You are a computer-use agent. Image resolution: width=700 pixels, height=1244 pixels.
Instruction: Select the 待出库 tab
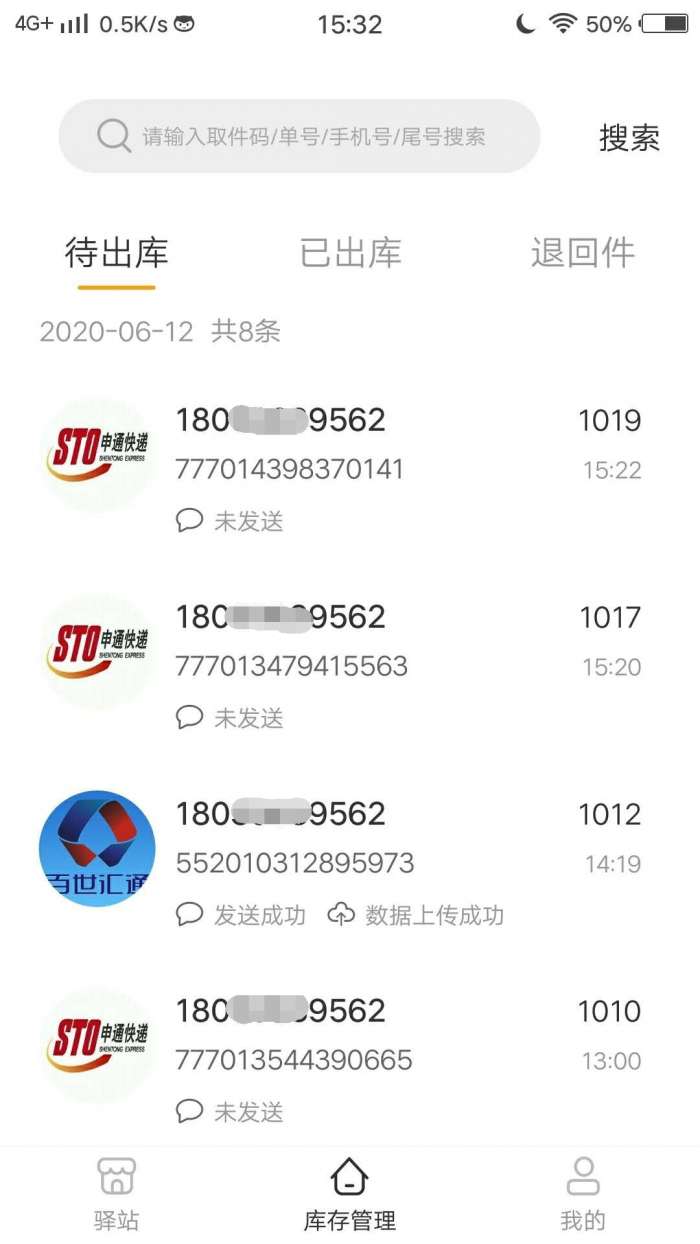click(116, 253)
